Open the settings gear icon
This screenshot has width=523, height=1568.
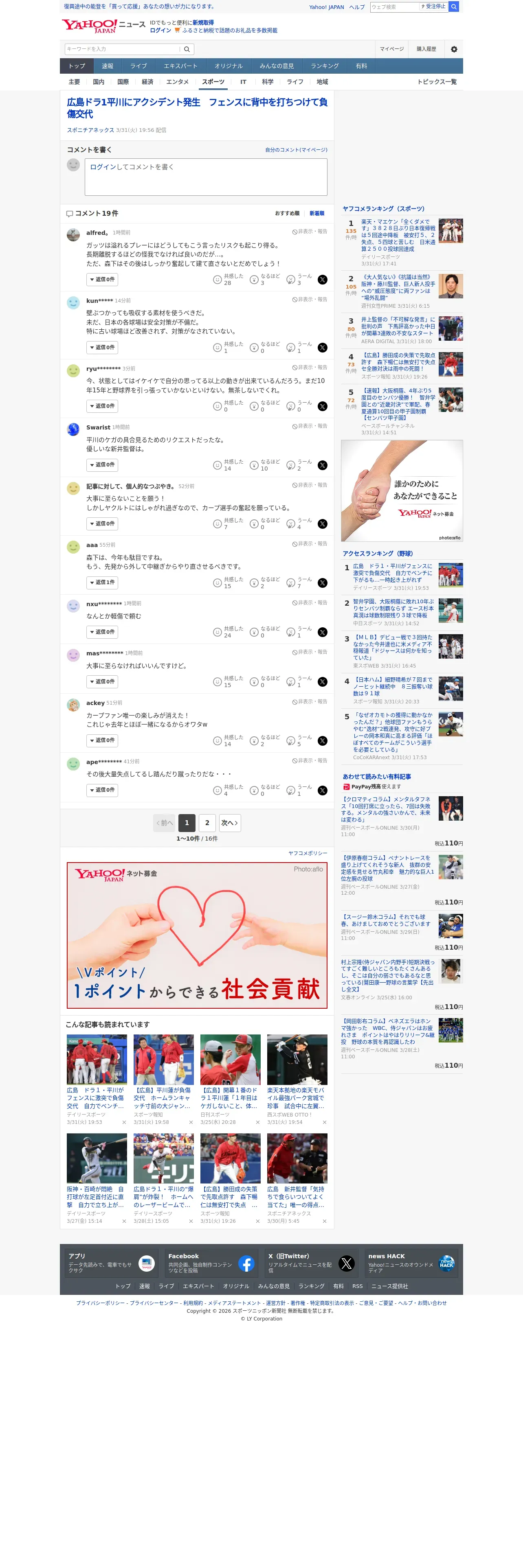(454, 49)
